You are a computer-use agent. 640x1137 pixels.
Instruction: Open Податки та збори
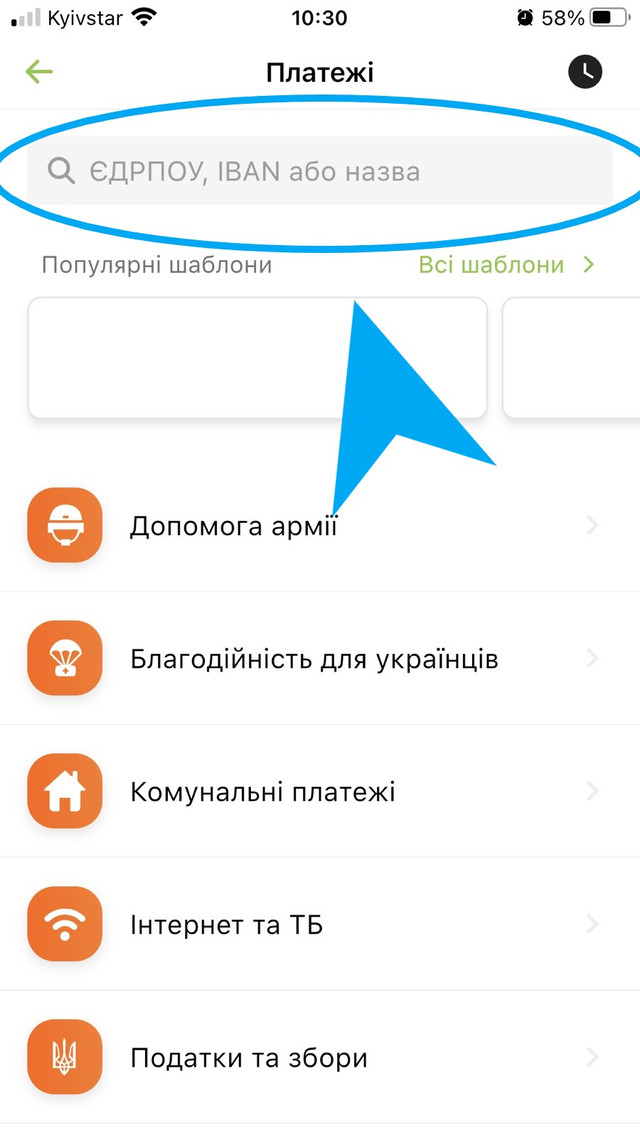[248, 1058]
